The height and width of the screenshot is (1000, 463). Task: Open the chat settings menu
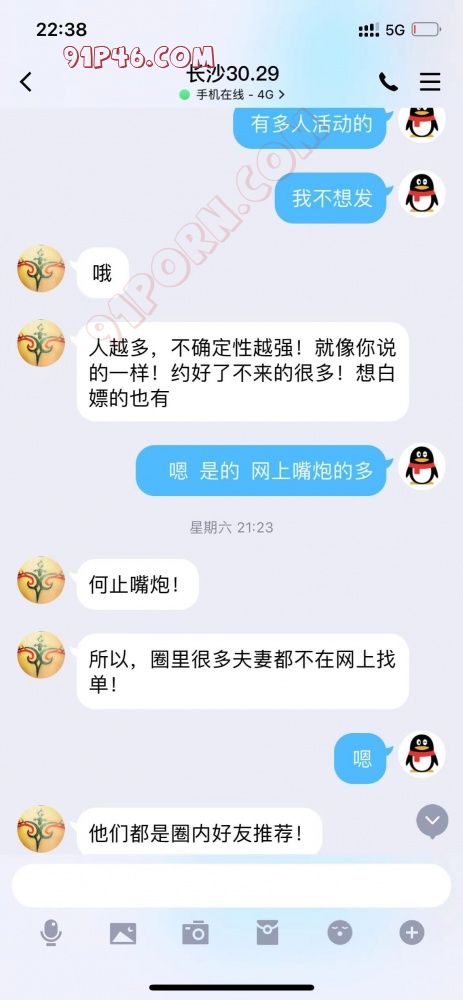[x=430, y=82]
